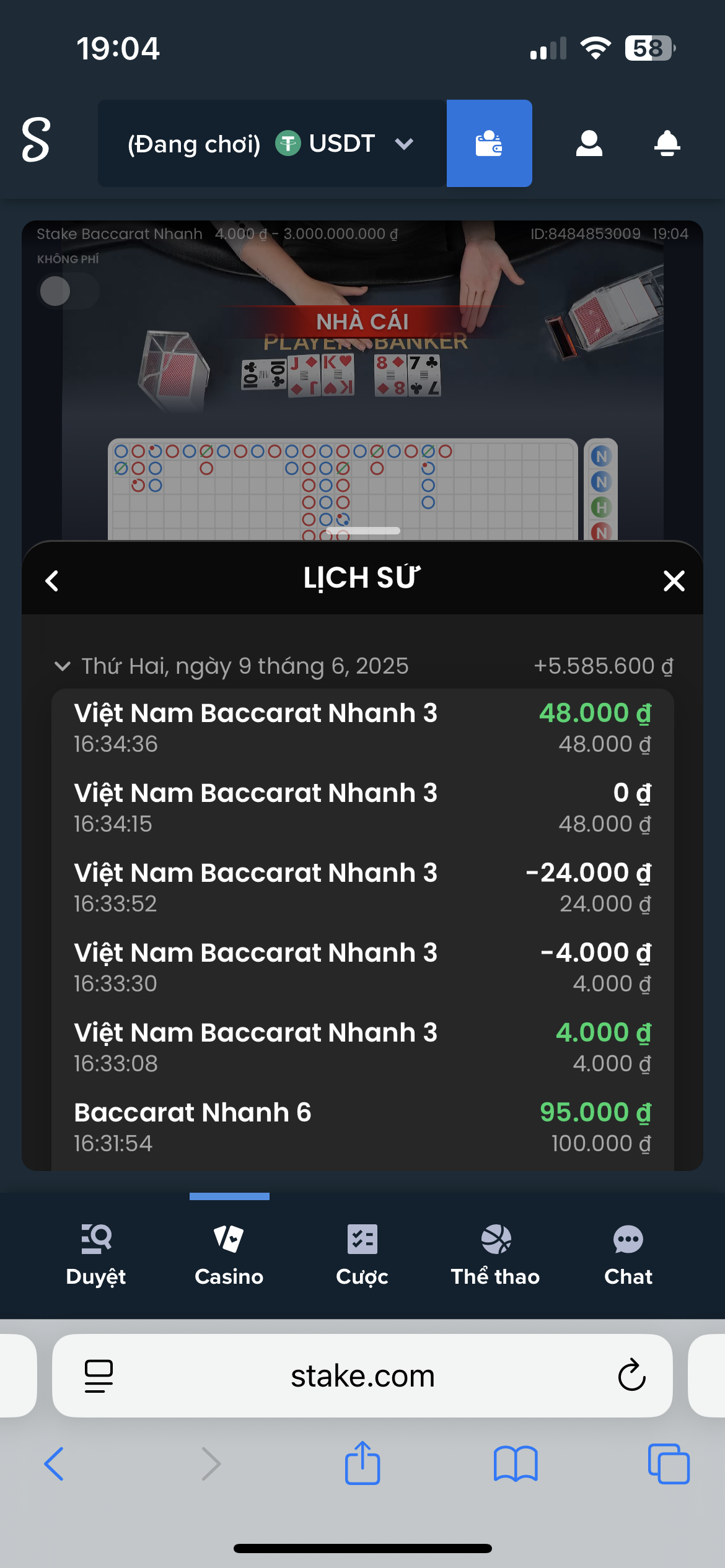Screen dimensions: 725x1568
Task: Open the Baccarat Nhanh 6 entry
Action: tap(362, 1127)
